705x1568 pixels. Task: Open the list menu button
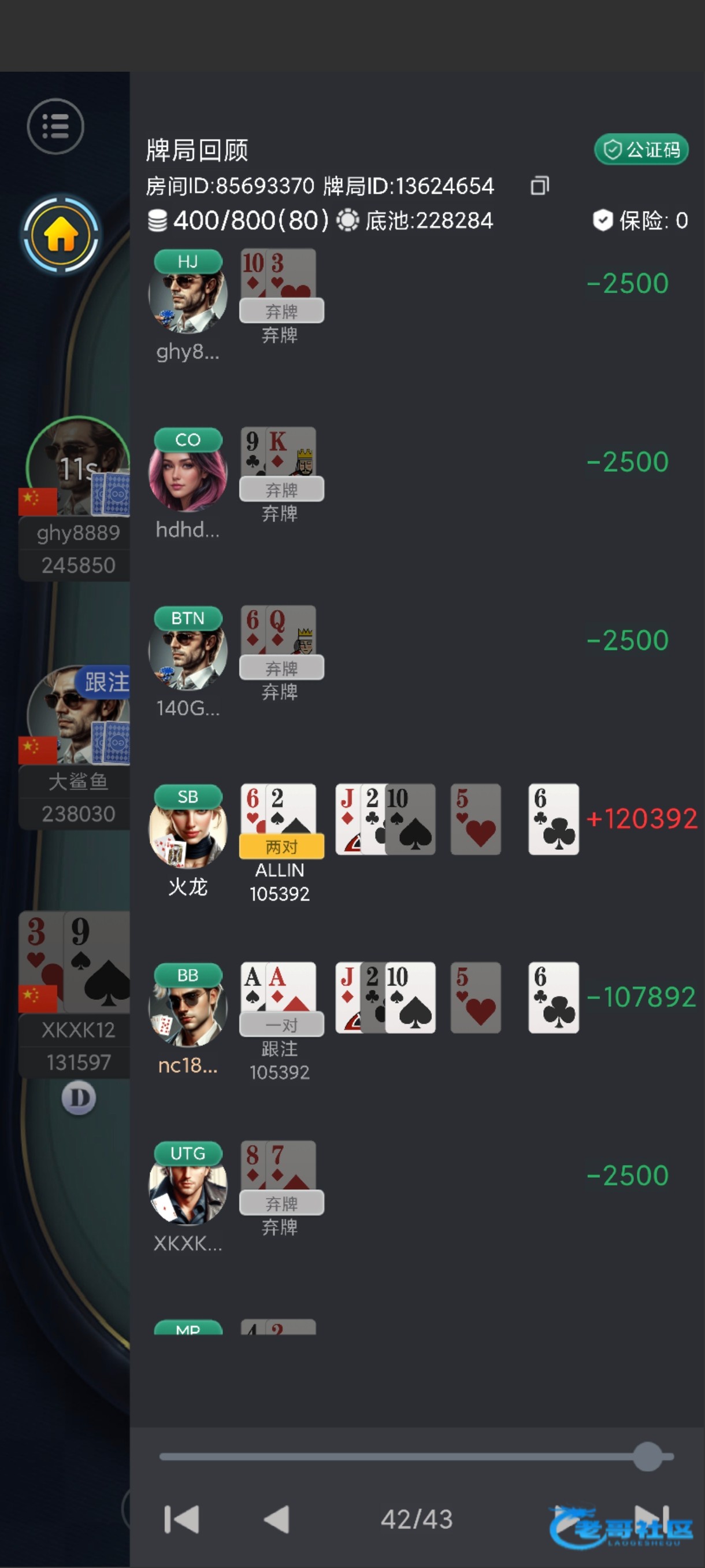(55, 127)
